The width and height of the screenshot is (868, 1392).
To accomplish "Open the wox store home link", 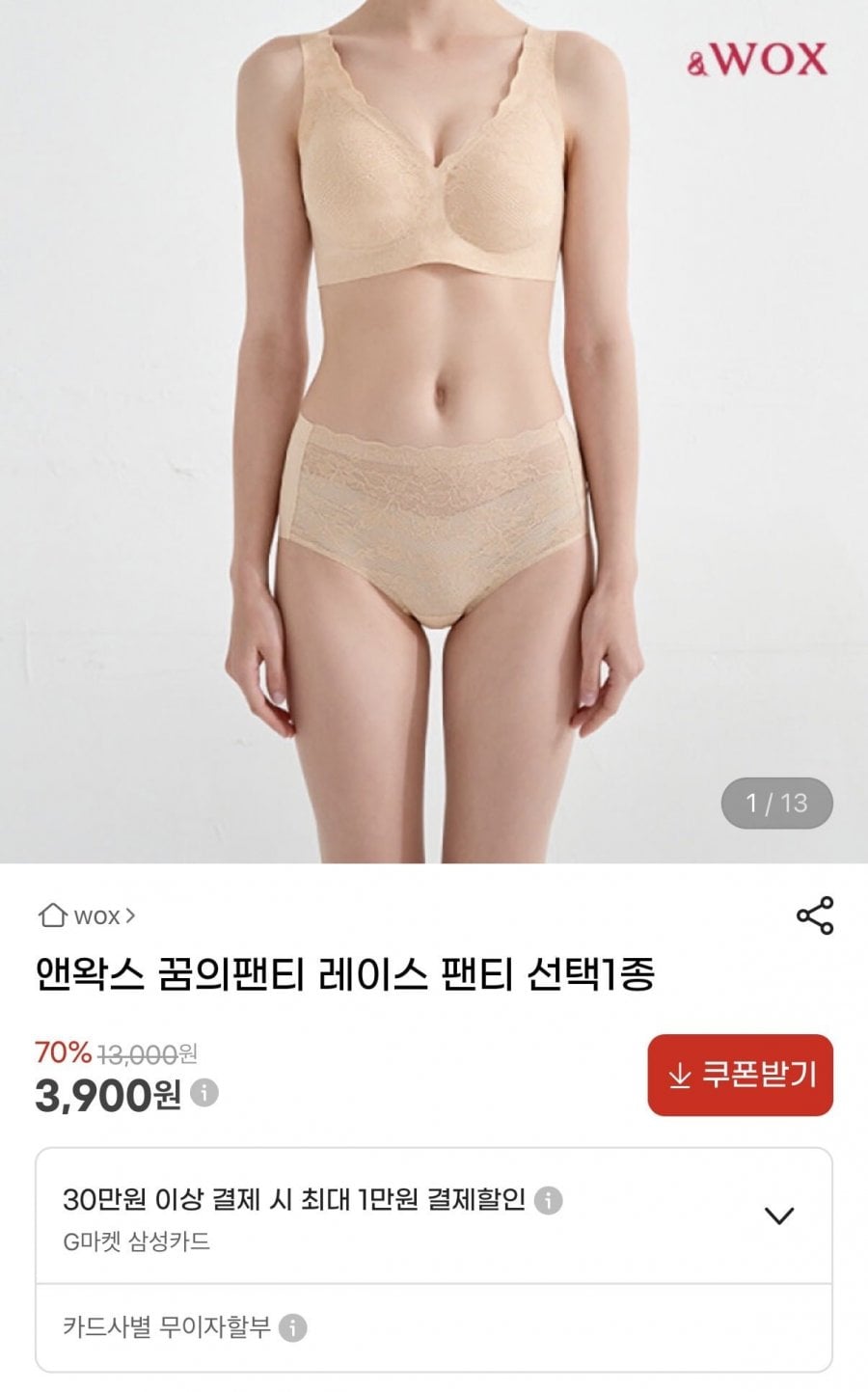I will (86, 915).
